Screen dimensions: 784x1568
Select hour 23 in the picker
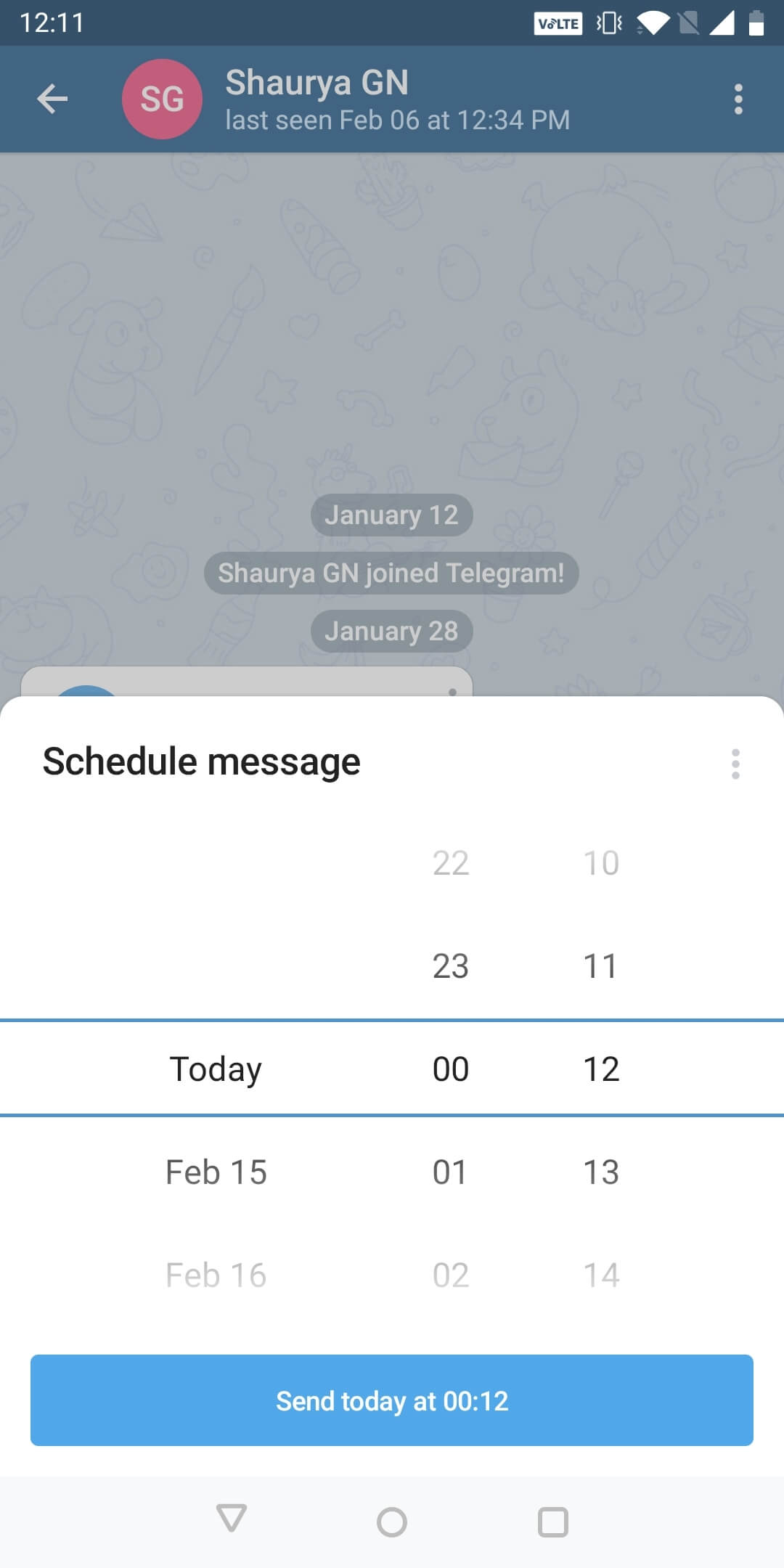451,965
